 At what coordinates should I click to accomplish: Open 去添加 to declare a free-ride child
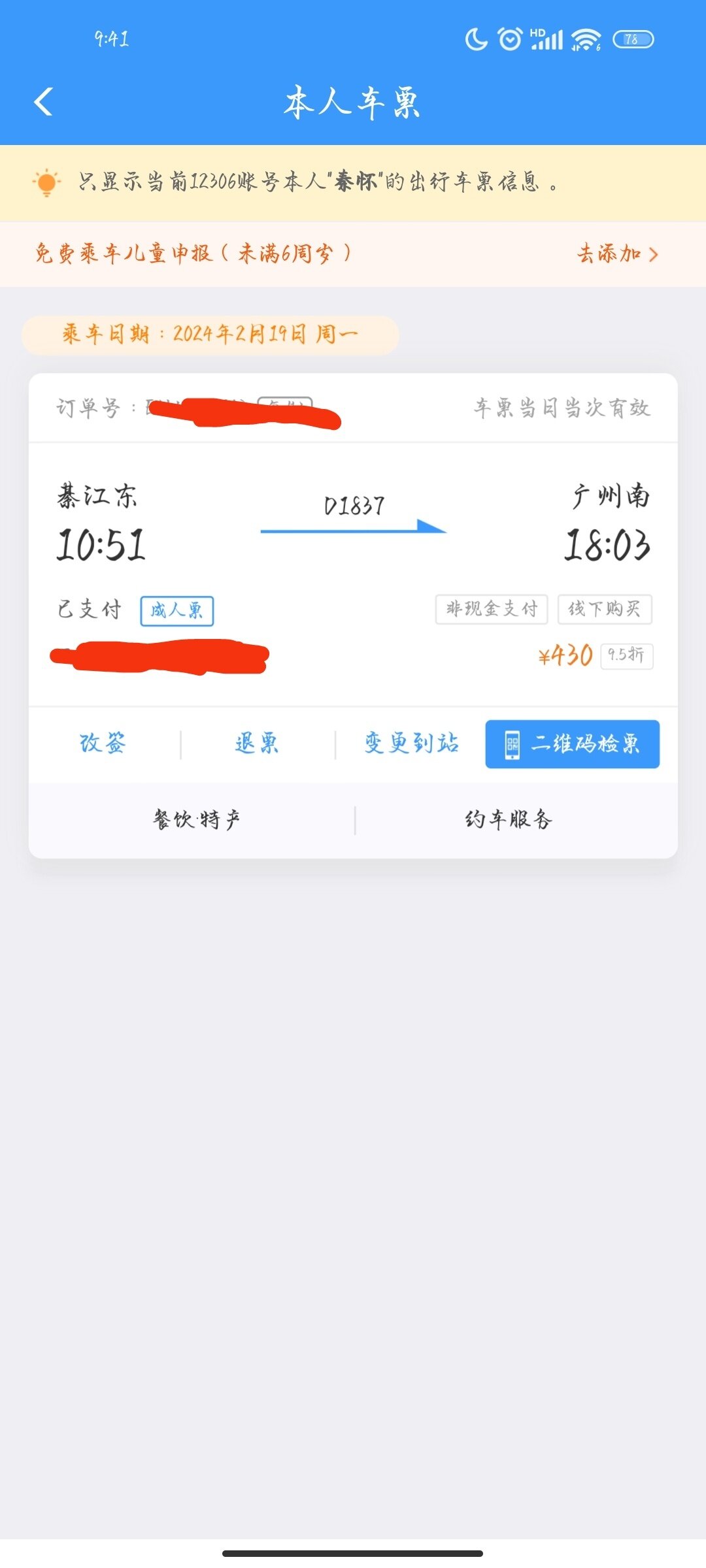(616, 253)
